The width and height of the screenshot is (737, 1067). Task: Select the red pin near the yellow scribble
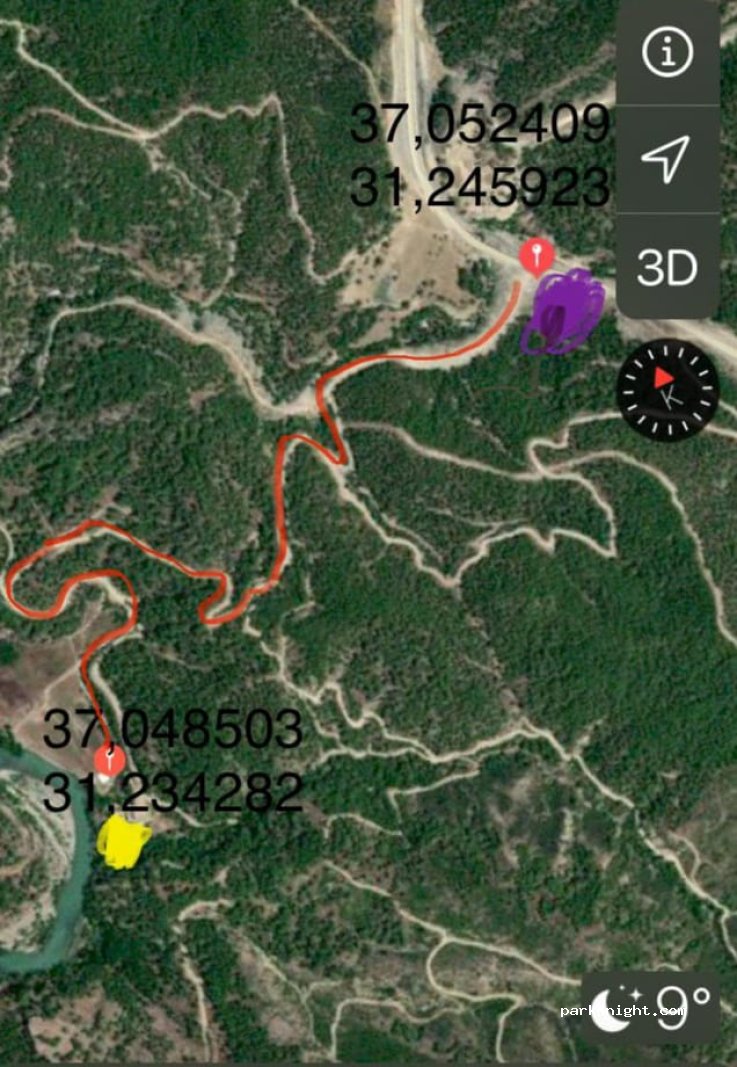110,762
